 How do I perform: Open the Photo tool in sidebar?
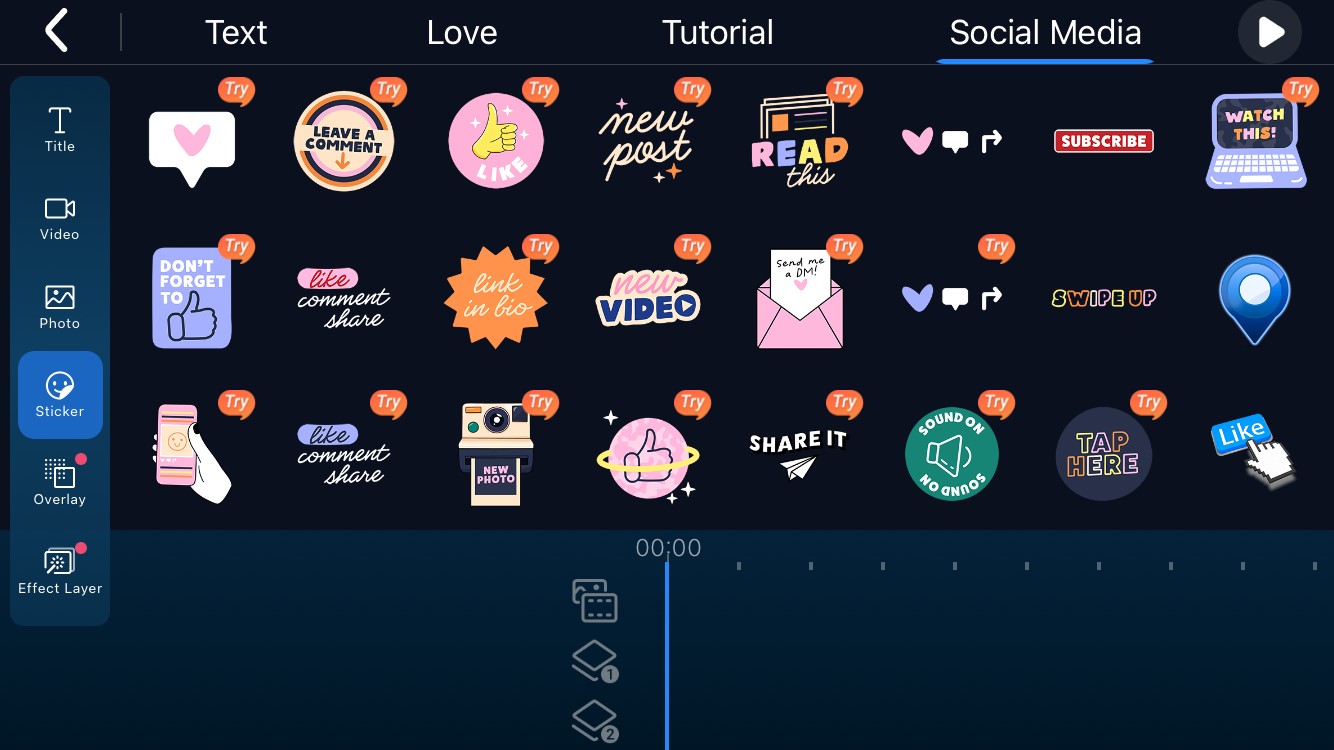60,307
